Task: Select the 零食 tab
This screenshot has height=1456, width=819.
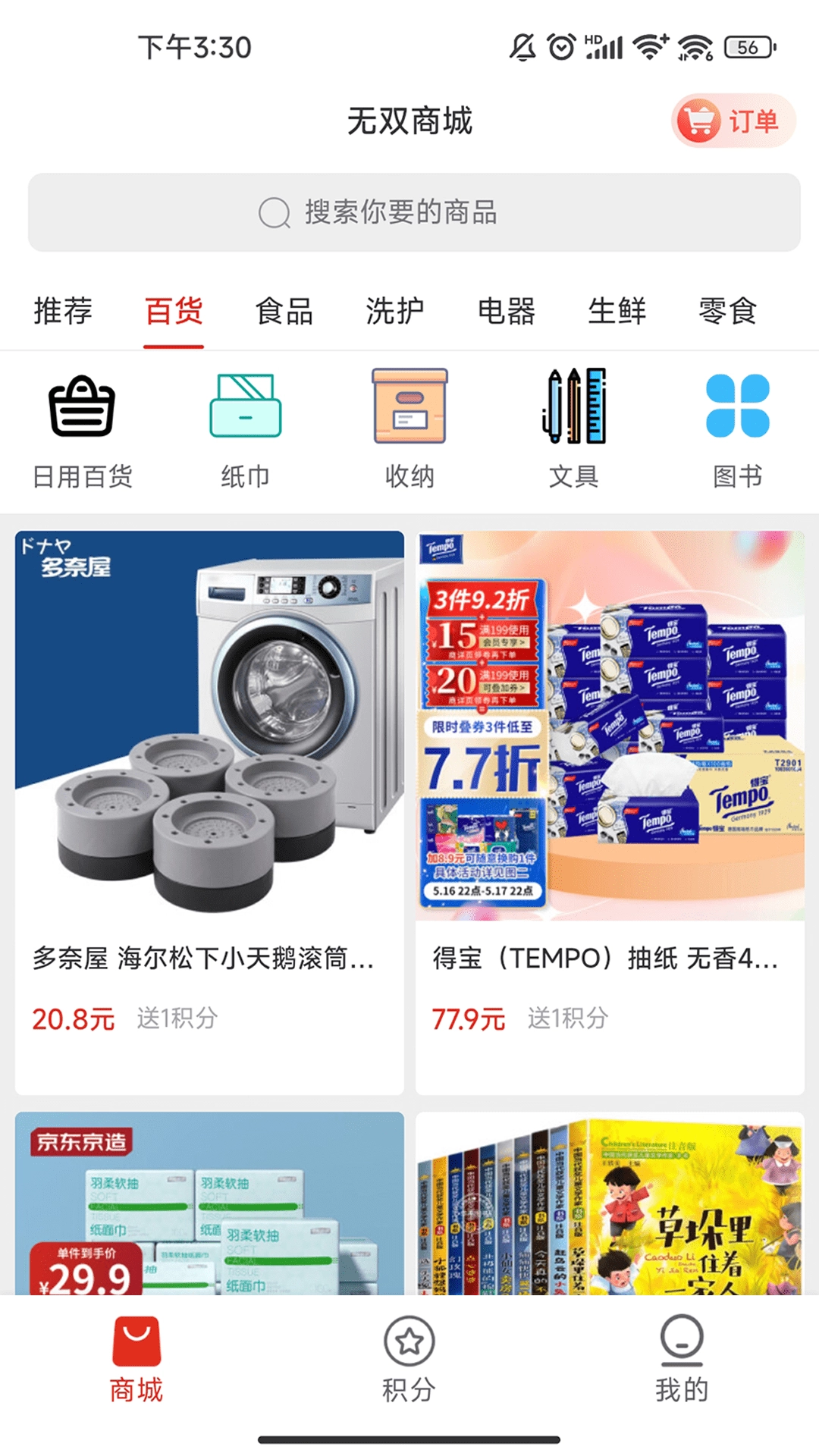Action: [728, 311]
